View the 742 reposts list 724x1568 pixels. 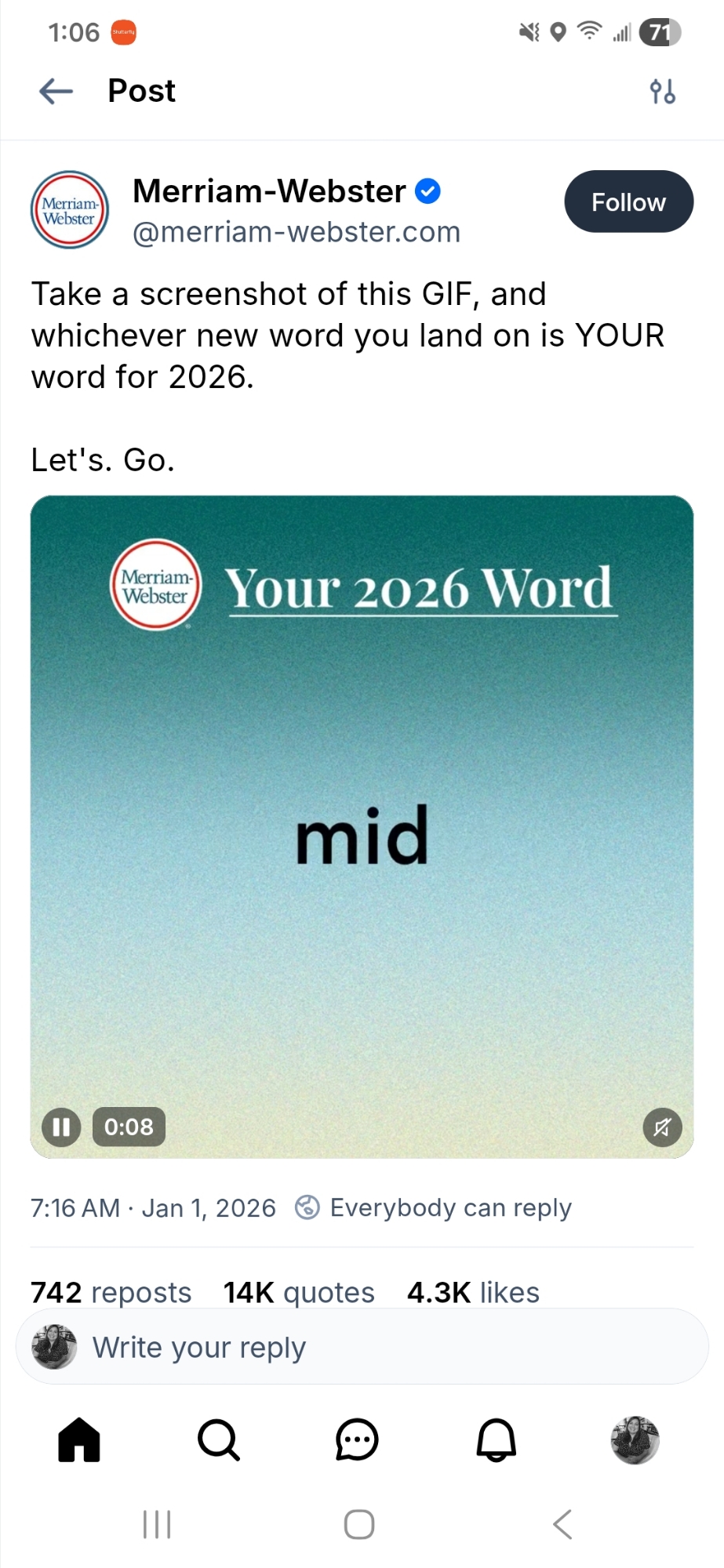click(111, 1292)
